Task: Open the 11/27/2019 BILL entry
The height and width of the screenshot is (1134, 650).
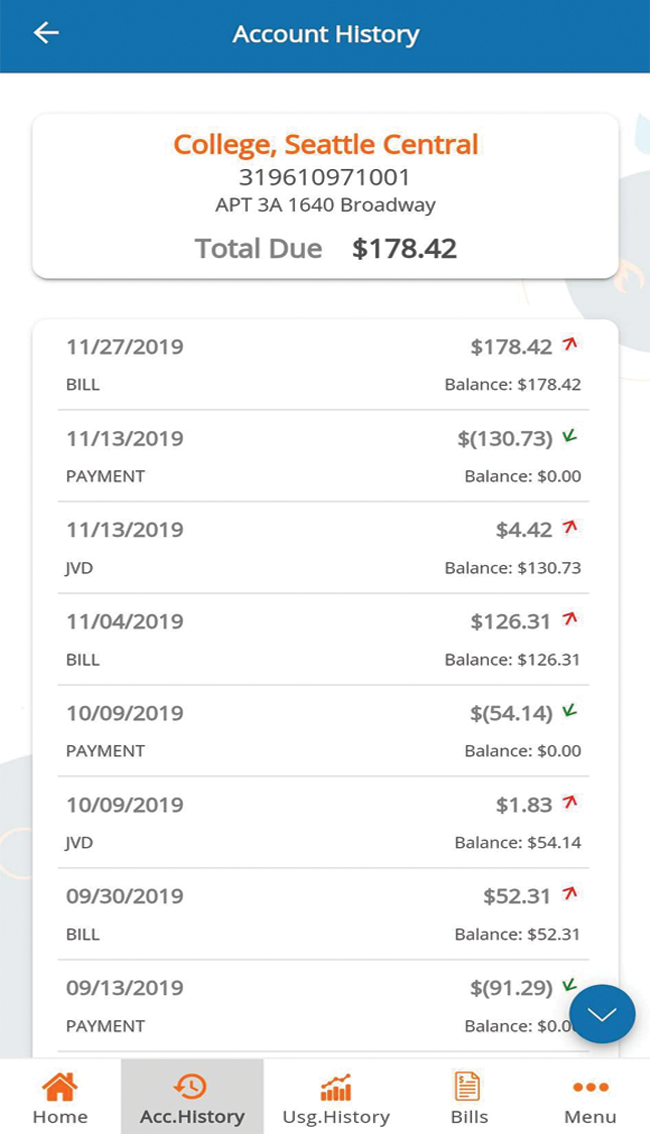Action: click(x=323, y=364)
